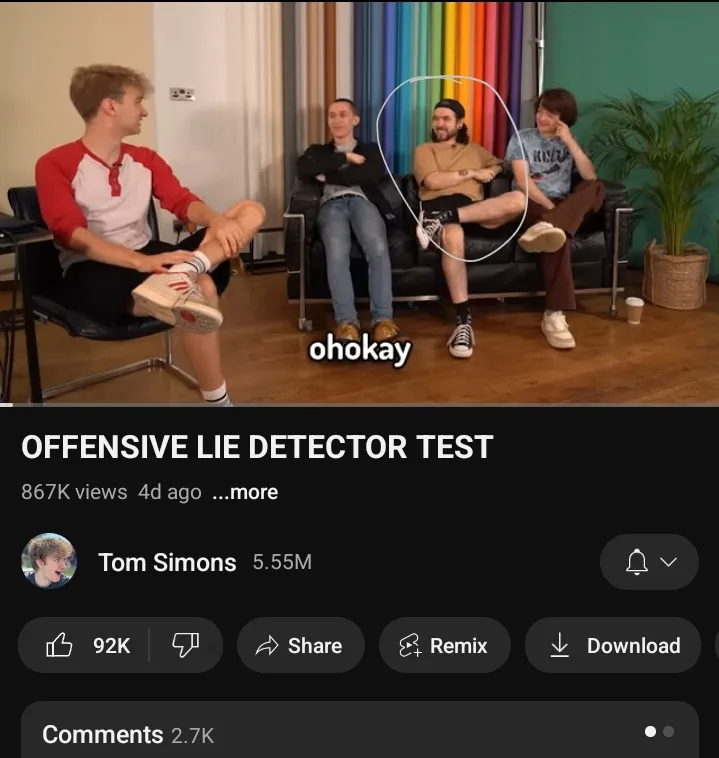Open notification bell options for Tom Simons
The width and height of the screenshot is (719, 758).
pyautogui.click(x=649, y=562)
